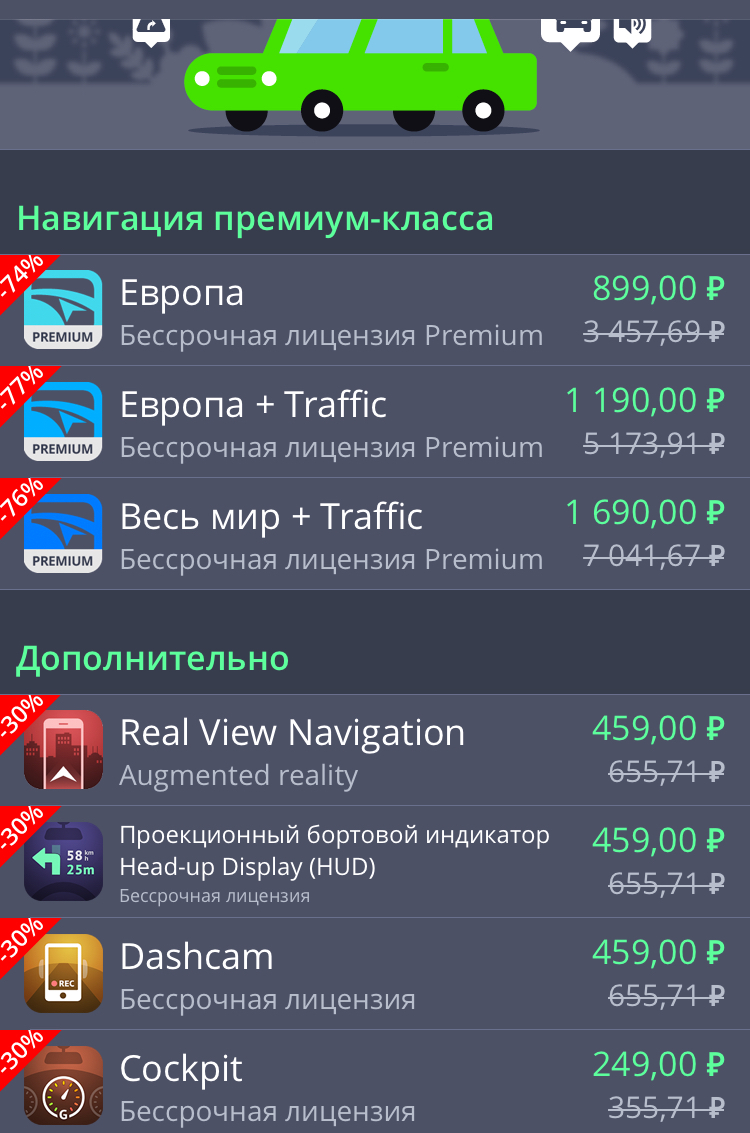This screenshot has width=750, height=1133.
Task: Select the Европа + Traffic license
Action: [x=375, y=423]
